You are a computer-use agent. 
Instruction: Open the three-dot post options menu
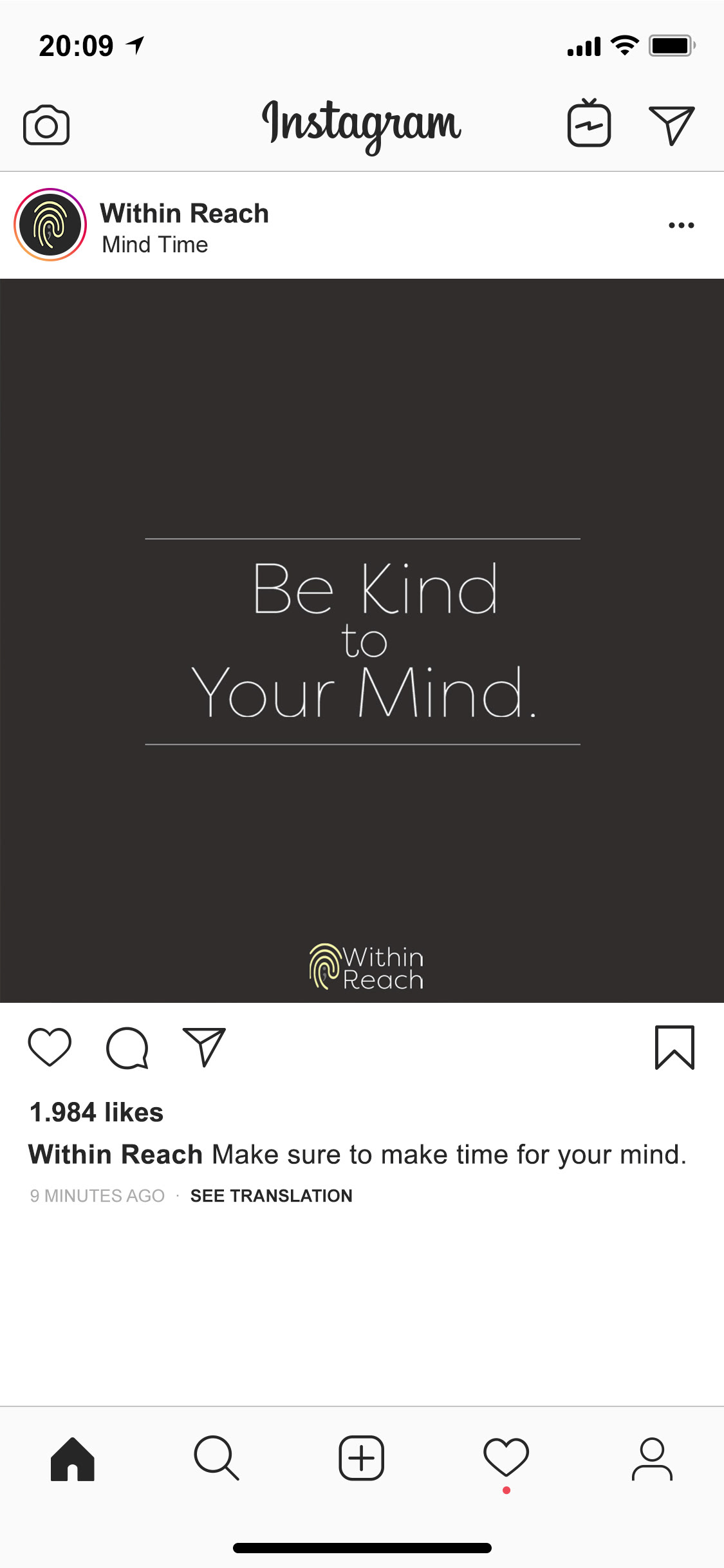681,225
